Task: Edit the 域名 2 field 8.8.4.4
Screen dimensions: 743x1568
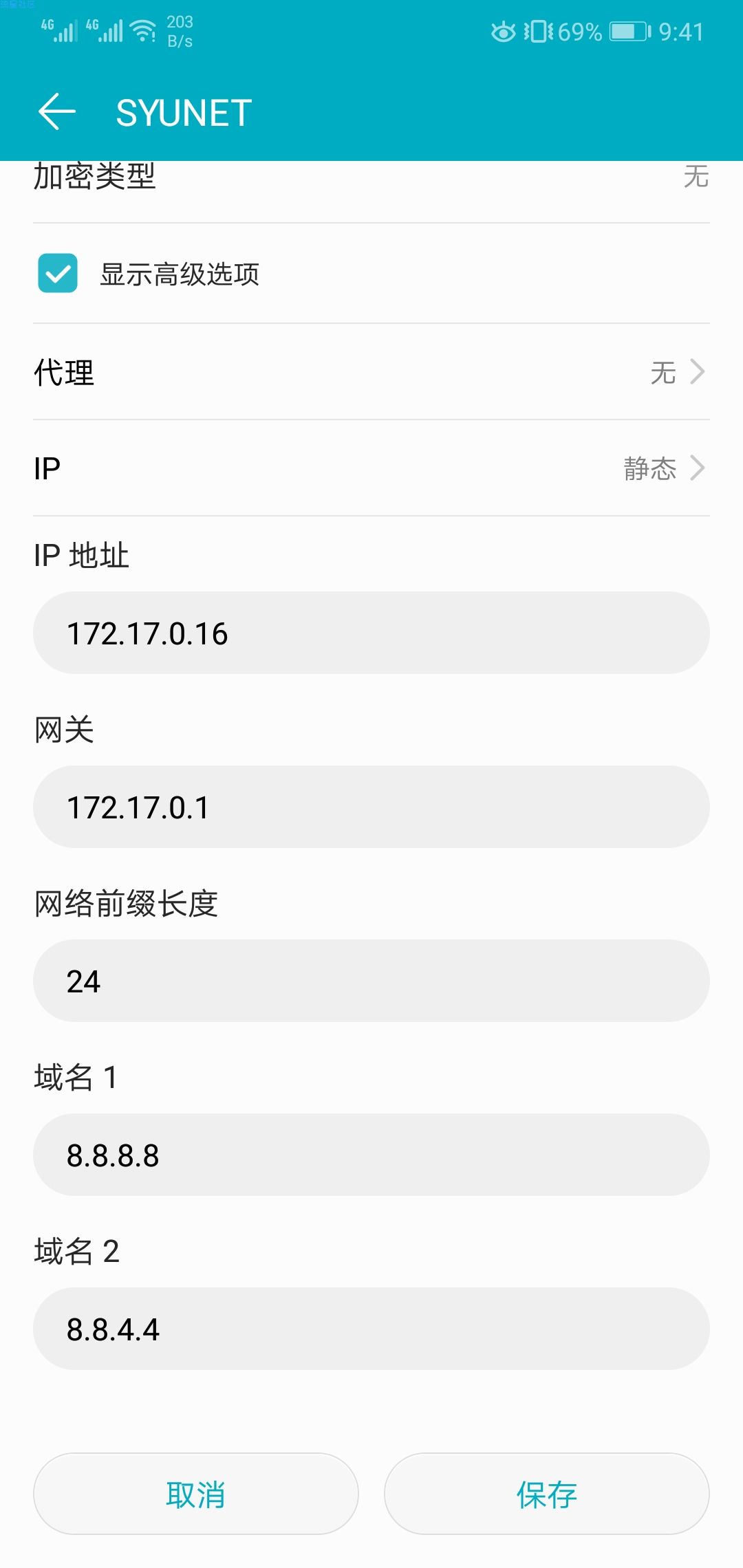Action: pyautogui.click(x=371, y=1329)
